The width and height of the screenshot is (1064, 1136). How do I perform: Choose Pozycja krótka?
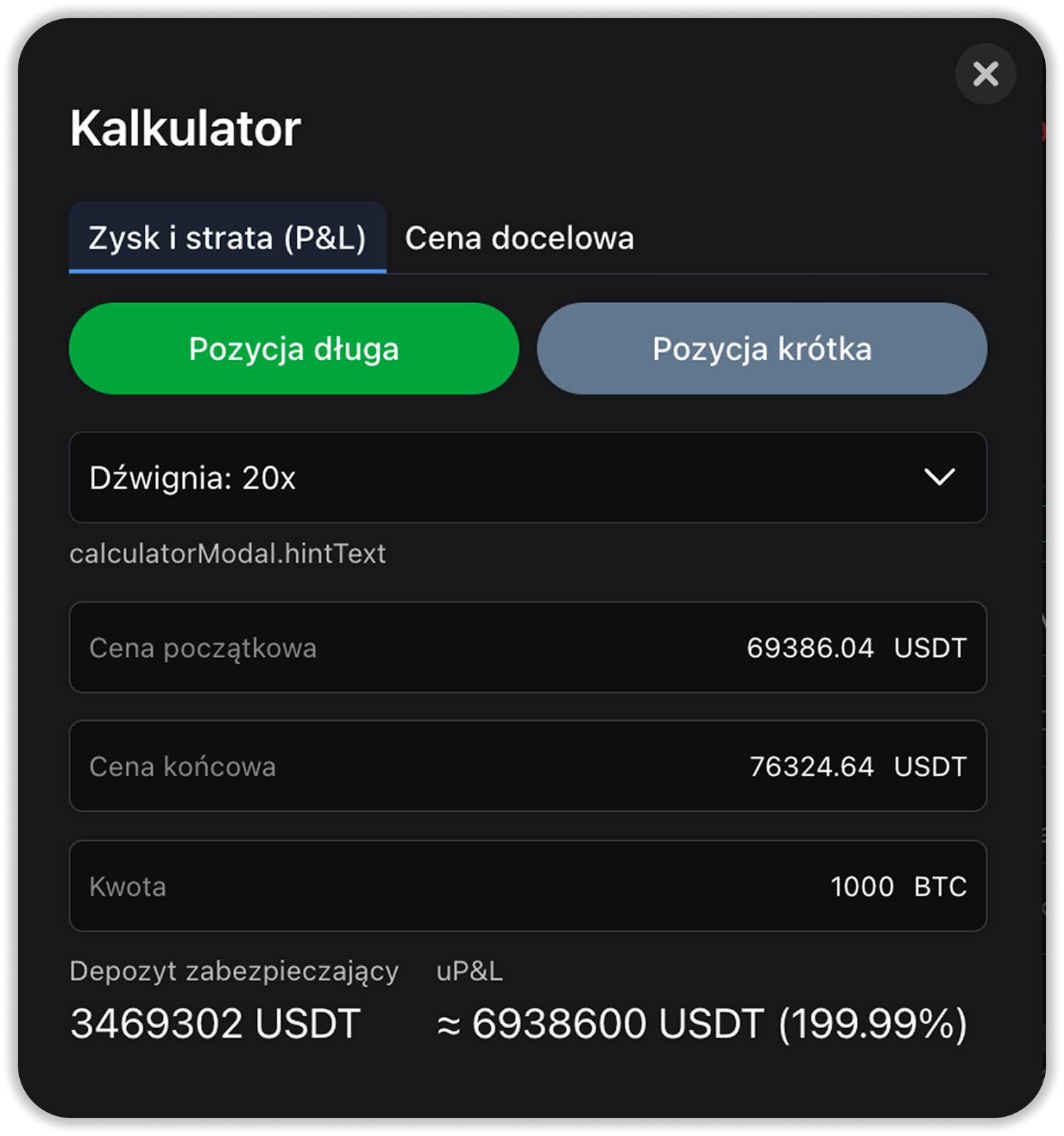[x=762, y=349]
